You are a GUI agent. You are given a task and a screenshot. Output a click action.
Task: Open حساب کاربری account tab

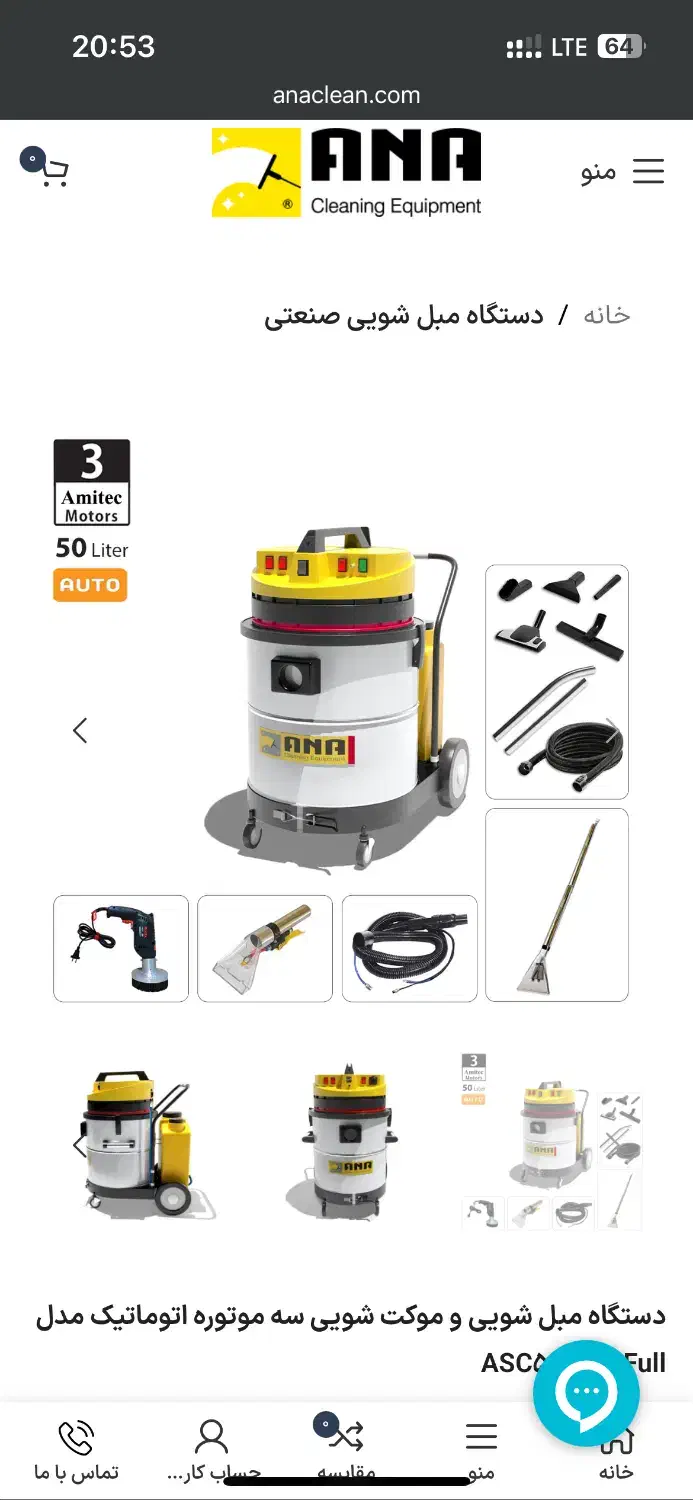click(x=212, y=1450)
